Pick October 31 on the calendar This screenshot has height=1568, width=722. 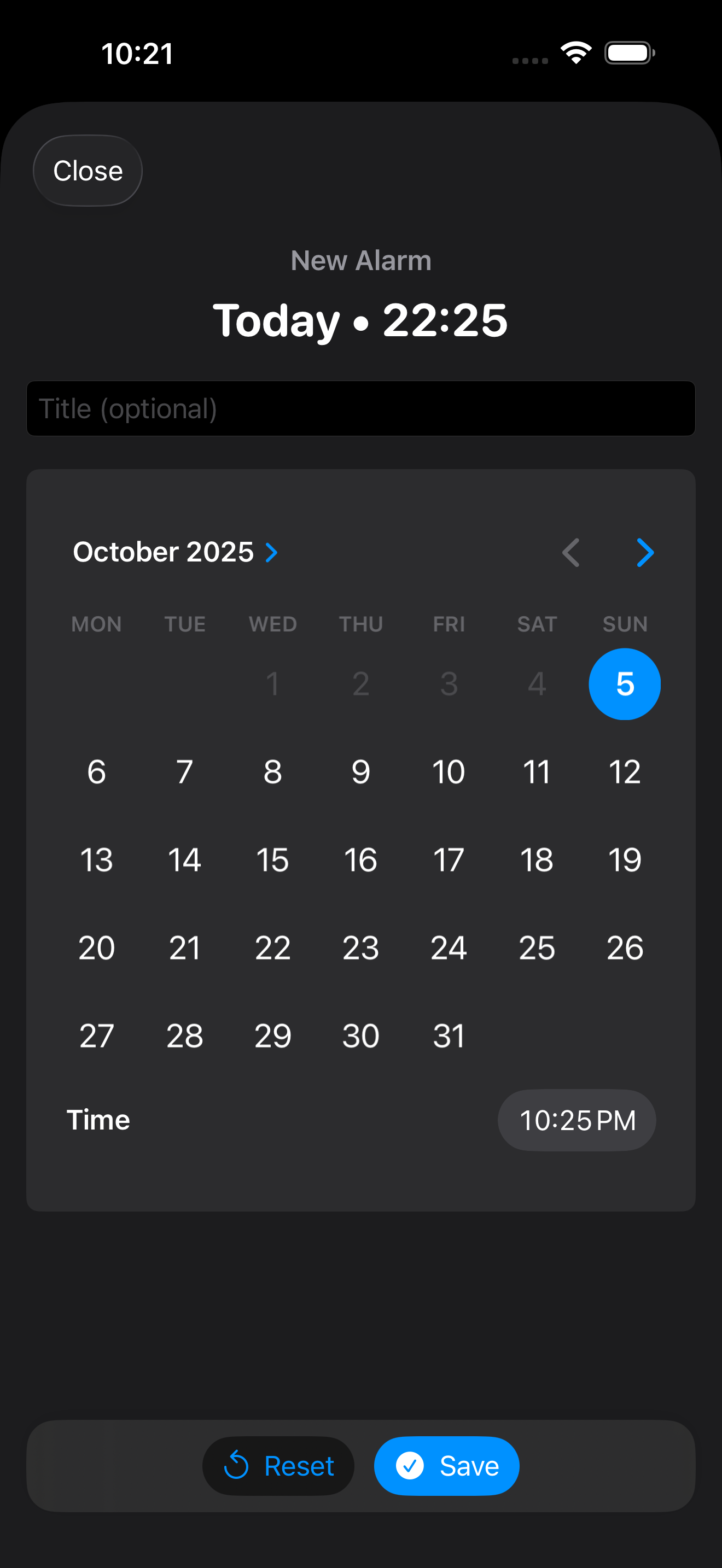[449, 1035]
